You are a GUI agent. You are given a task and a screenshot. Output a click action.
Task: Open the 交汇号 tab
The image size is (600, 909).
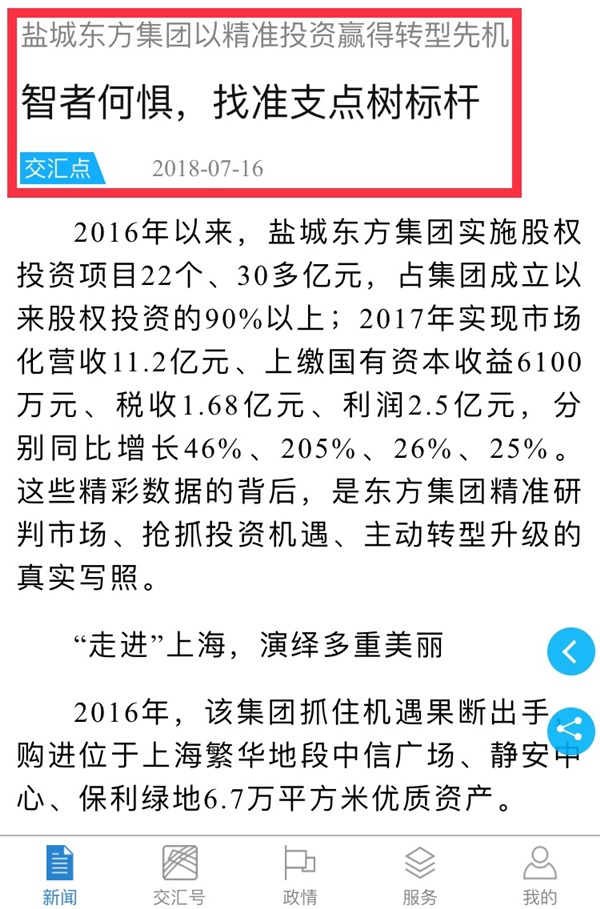point(180,873)
